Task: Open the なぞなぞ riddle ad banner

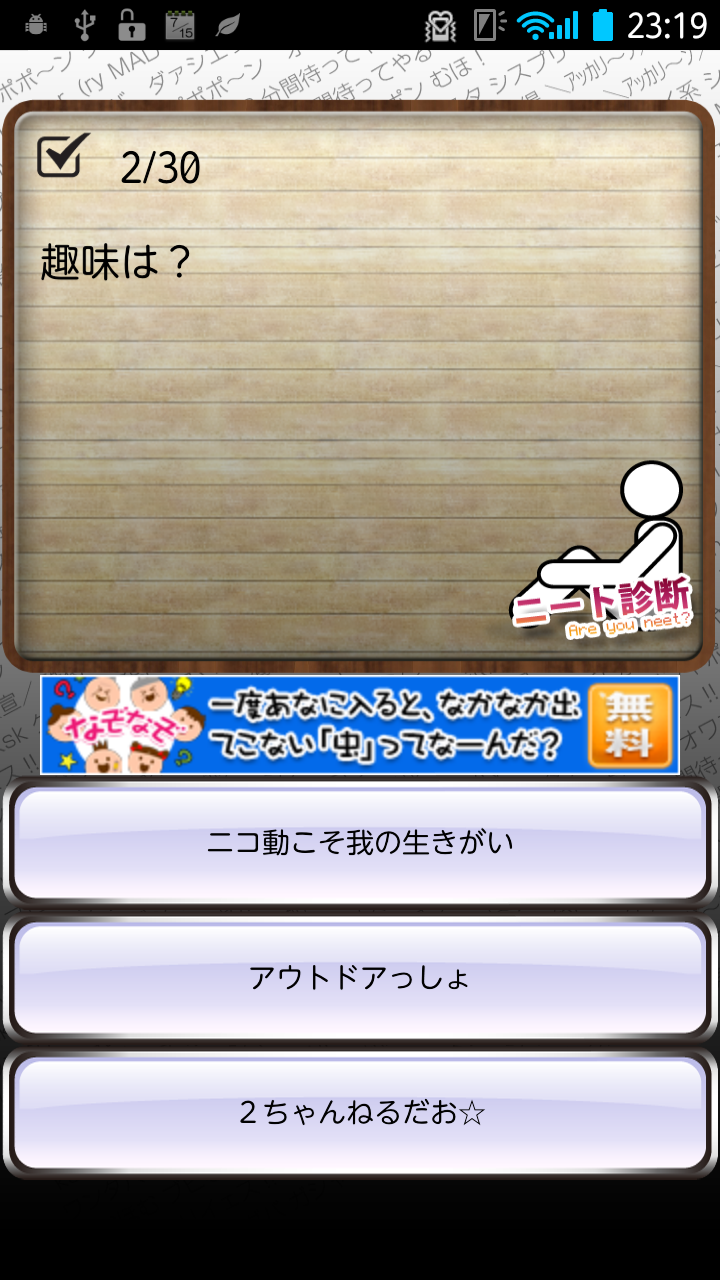Action: click(360, 725)
